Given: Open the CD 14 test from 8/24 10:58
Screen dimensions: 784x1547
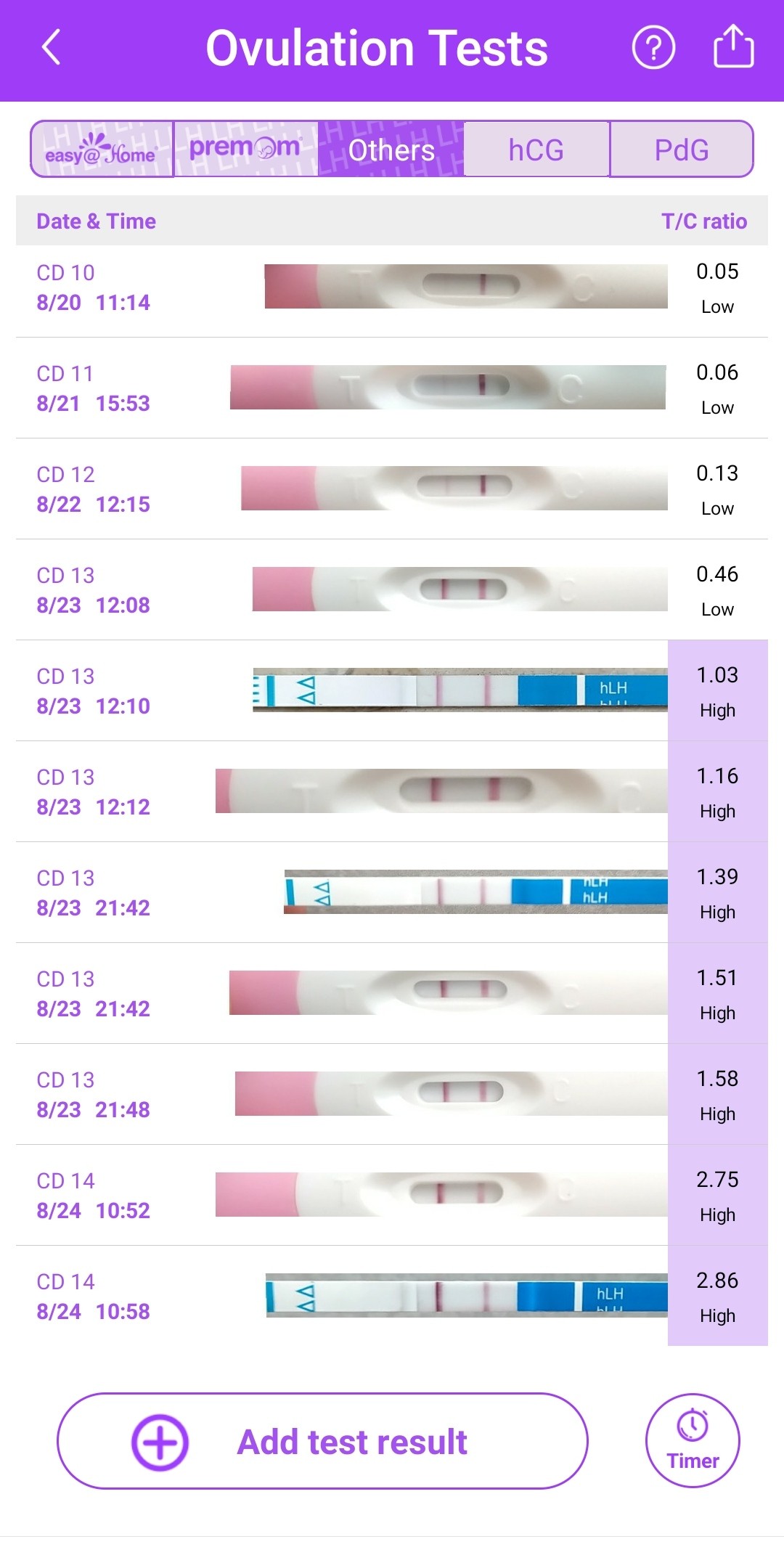Looking at the screenshot, I should click(x=392, y=1297).
